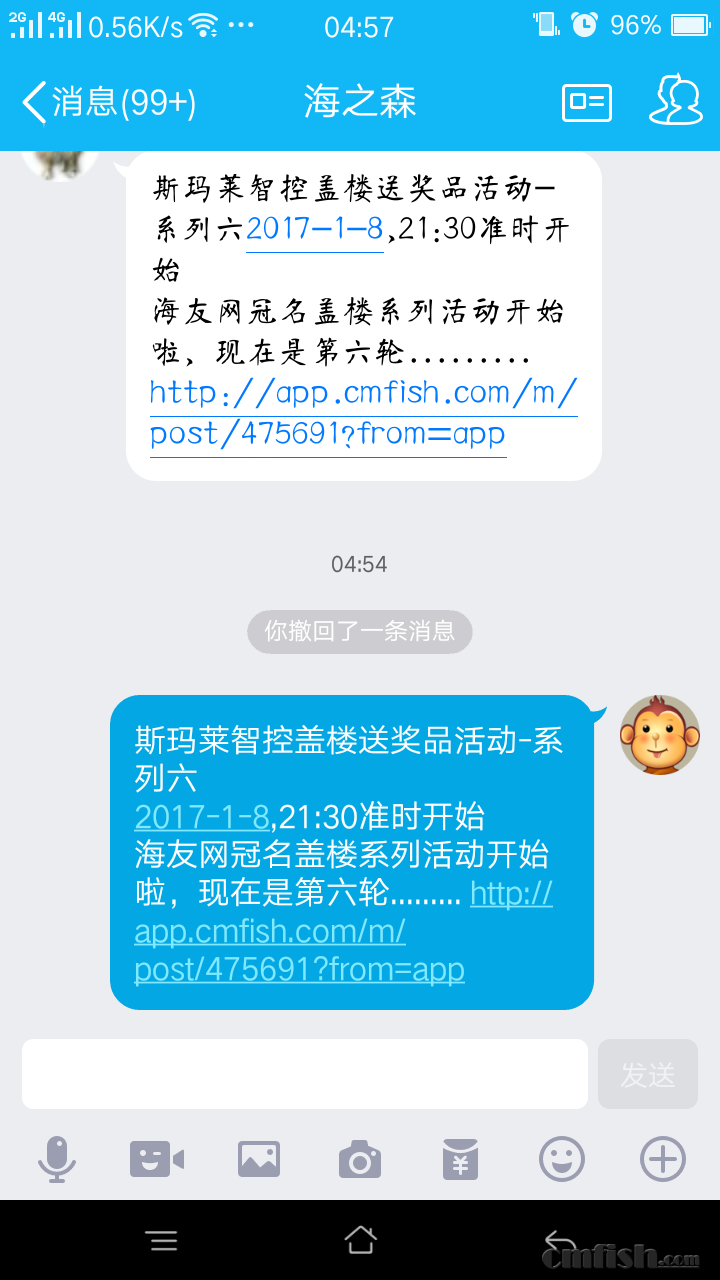Tap the voice message microphone icon
The height and width of the screenshot is (1280, 720).
point(58,1158)
